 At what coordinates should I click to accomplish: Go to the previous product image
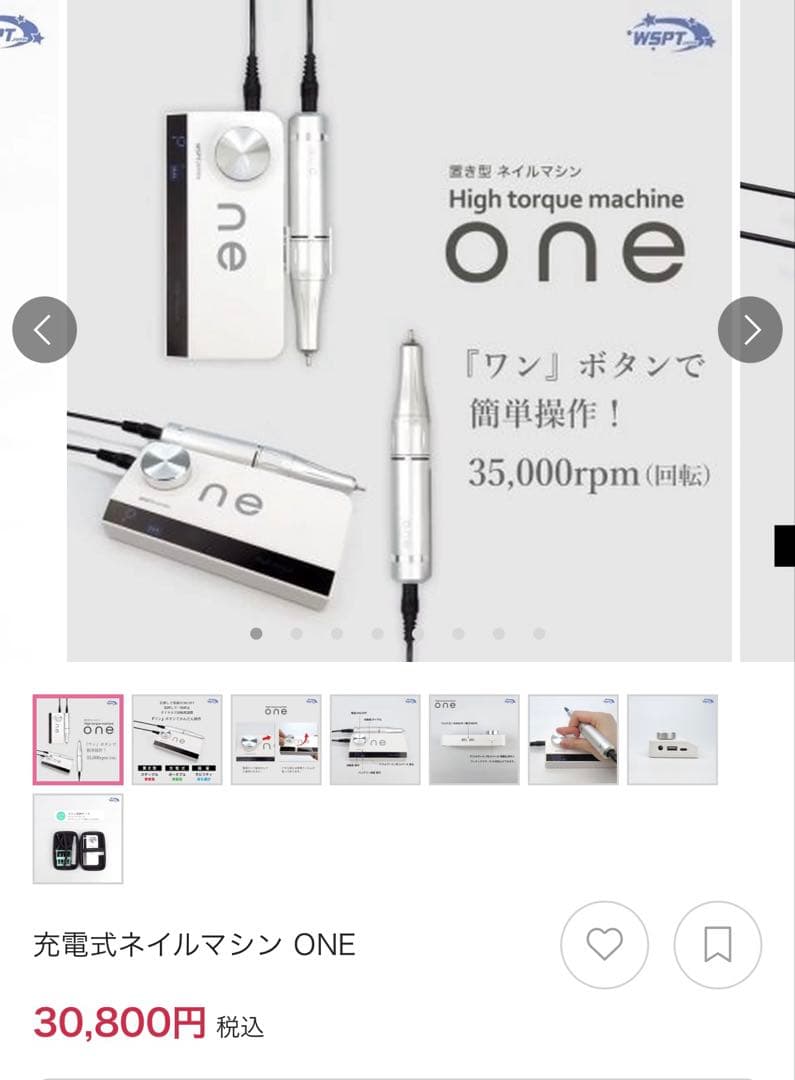click(x=44, y=330)
